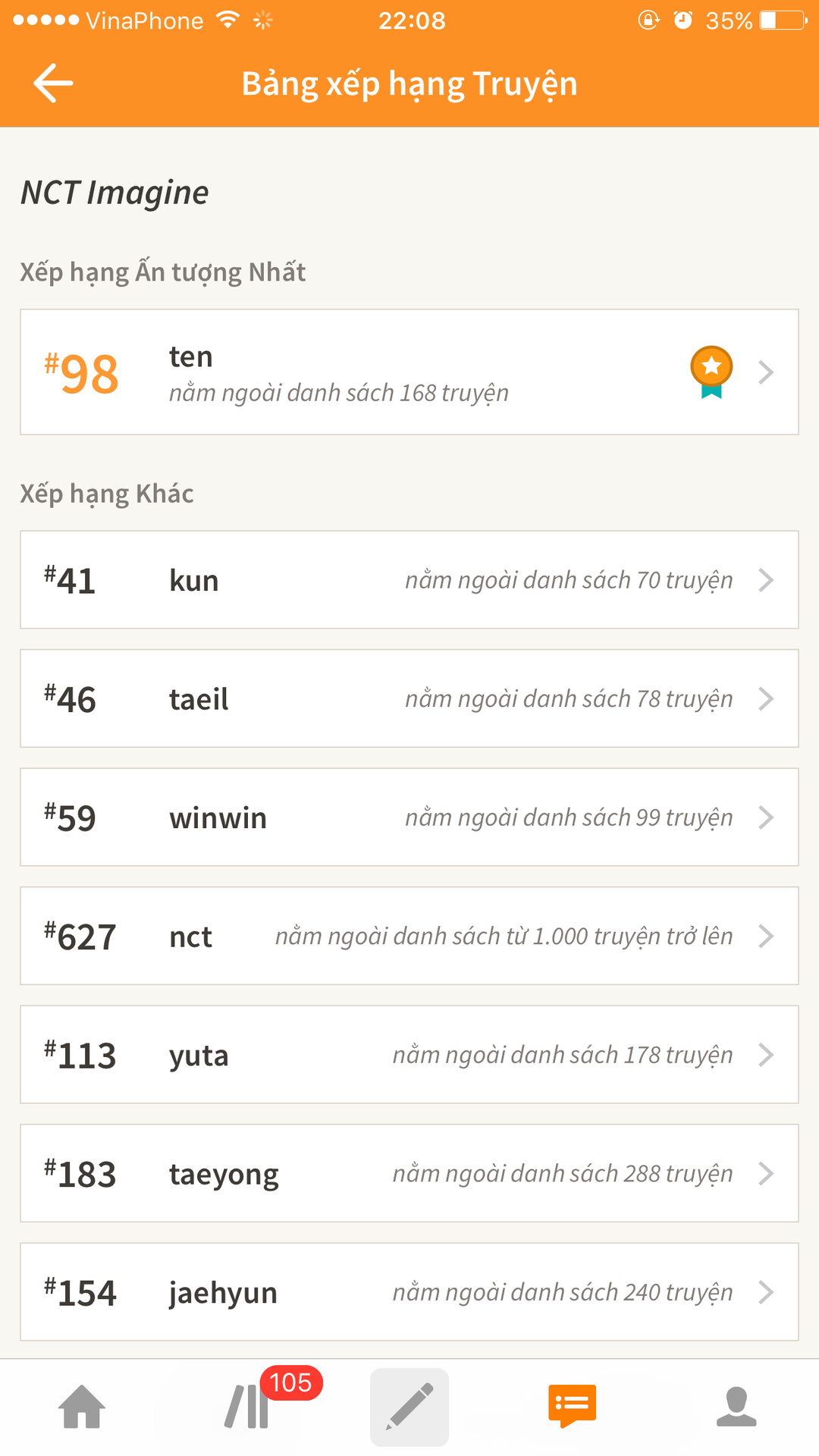The height and width of the screenshot is (1456, 819).
Task: Select the yuta ranking row
Action: click(409, 1055)
